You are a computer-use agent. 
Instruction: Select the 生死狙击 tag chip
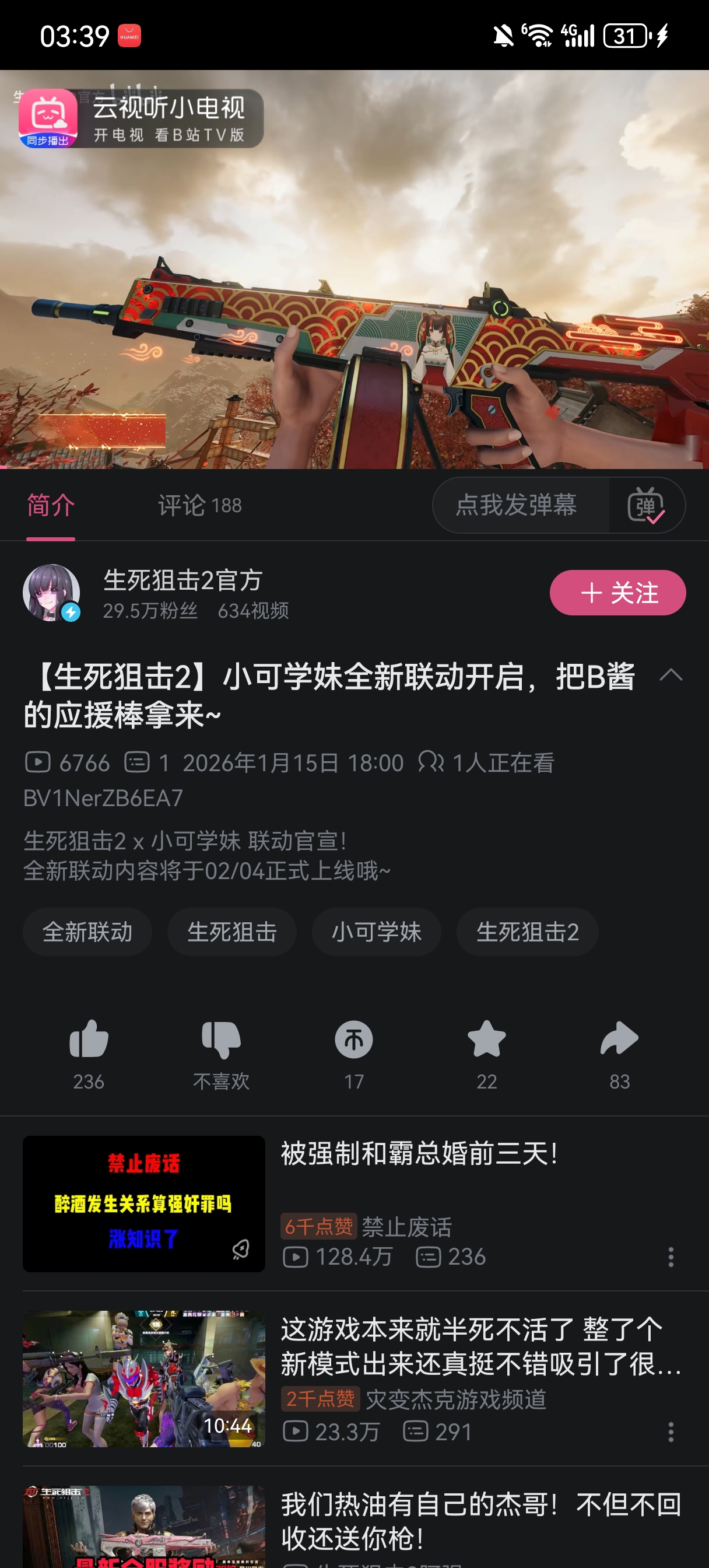click(232, 932)
